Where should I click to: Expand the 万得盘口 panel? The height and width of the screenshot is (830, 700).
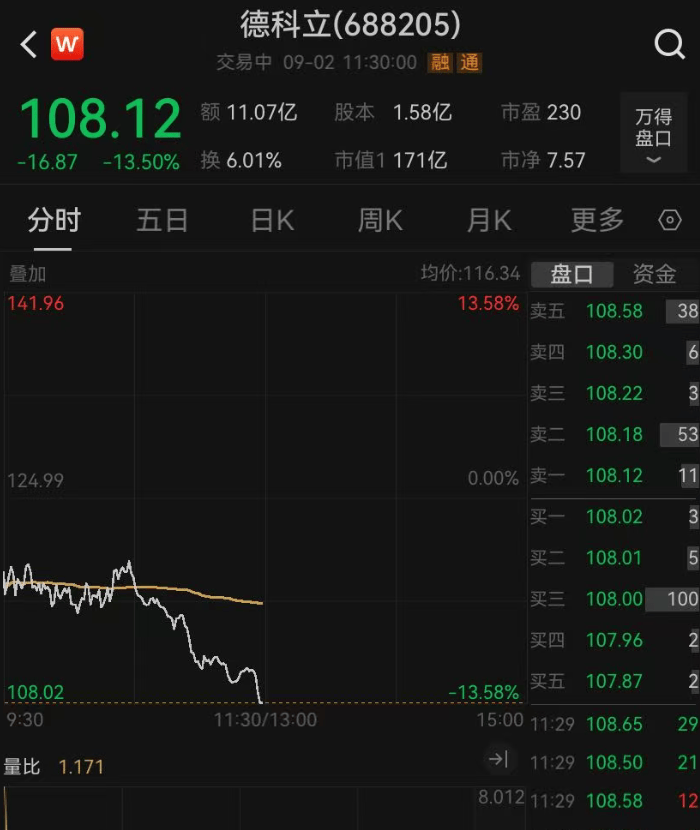point(654,134)
